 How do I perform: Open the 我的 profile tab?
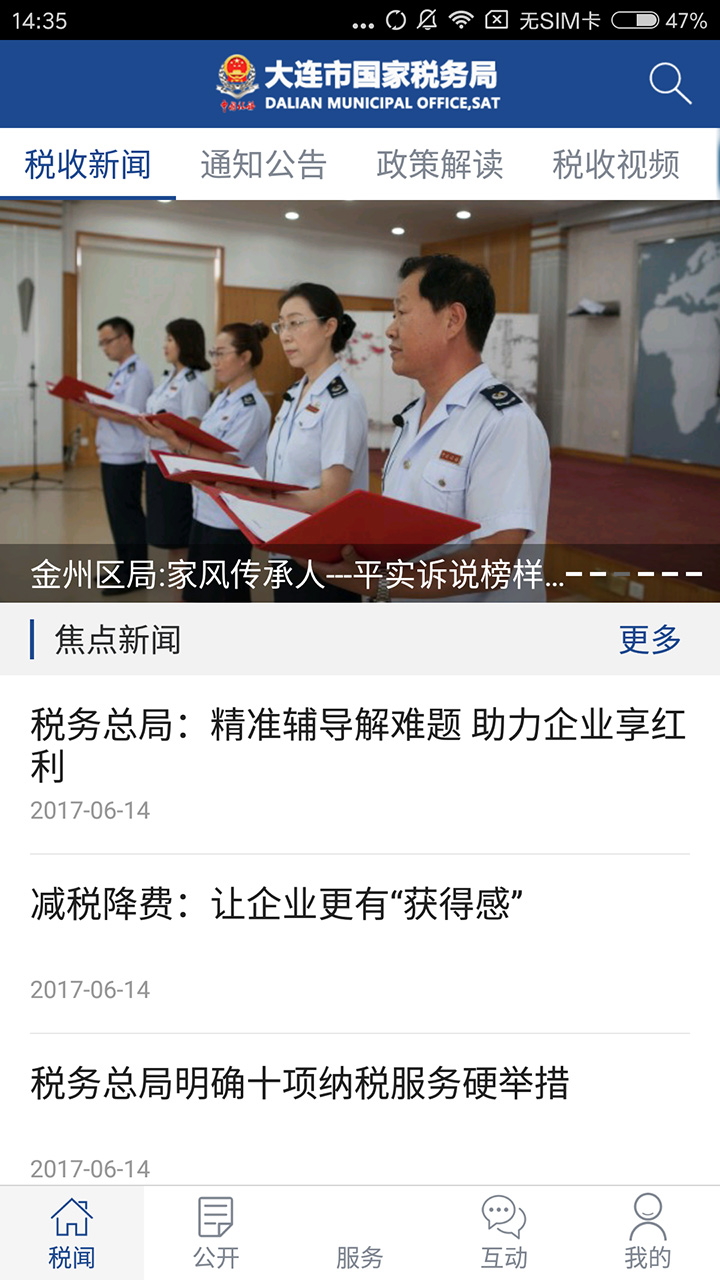pyautogui.click(x=648, y=1232)
